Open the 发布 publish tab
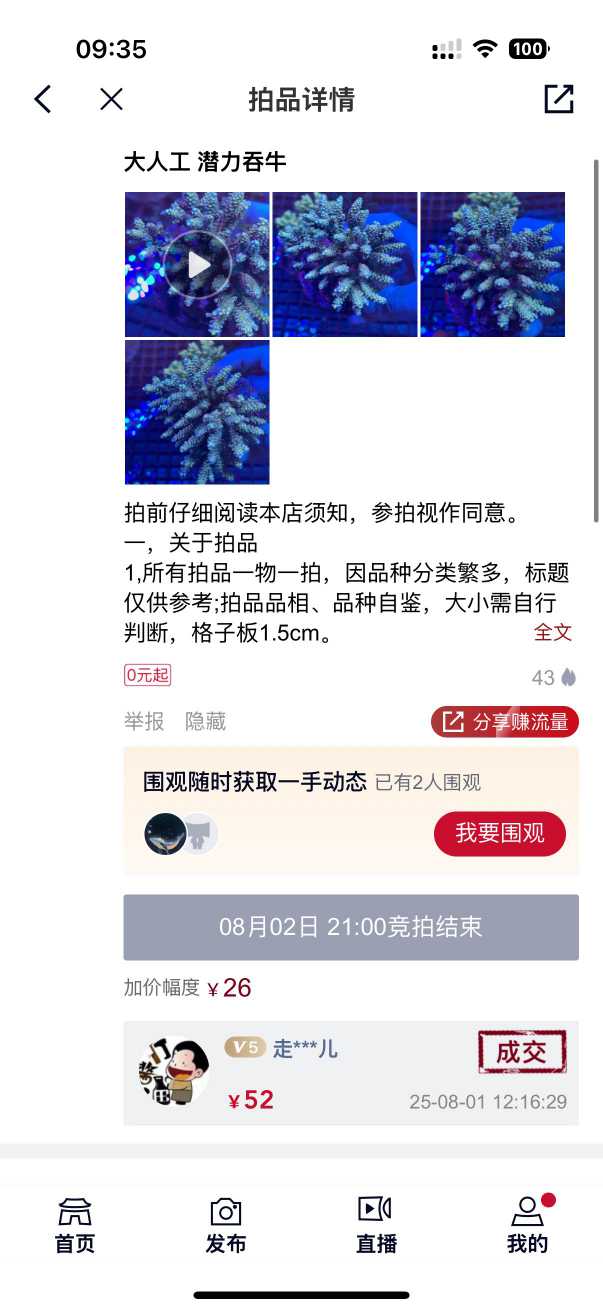Screen dimensions: 603x1311 coord(225,1225)
